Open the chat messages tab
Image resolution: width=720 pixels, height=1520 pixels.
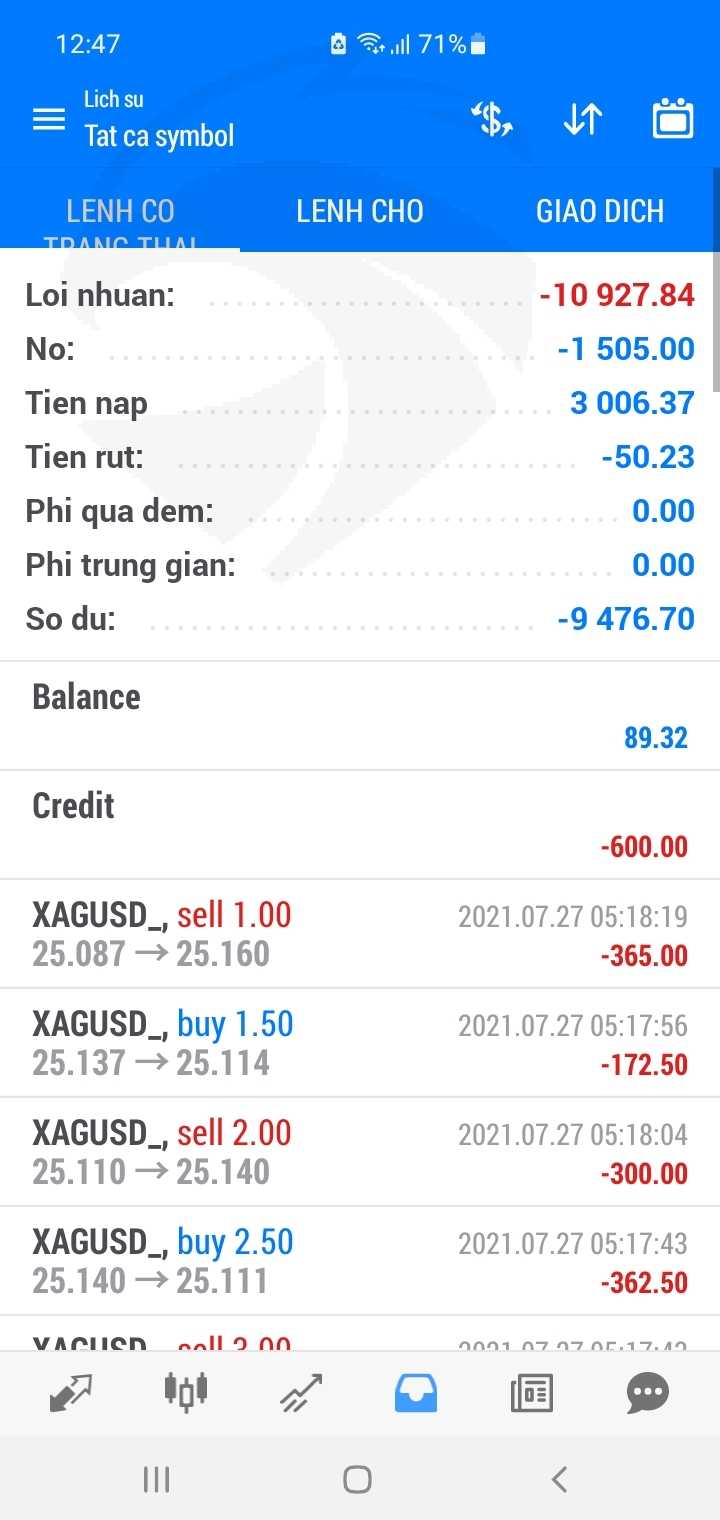pos(647,1392)
